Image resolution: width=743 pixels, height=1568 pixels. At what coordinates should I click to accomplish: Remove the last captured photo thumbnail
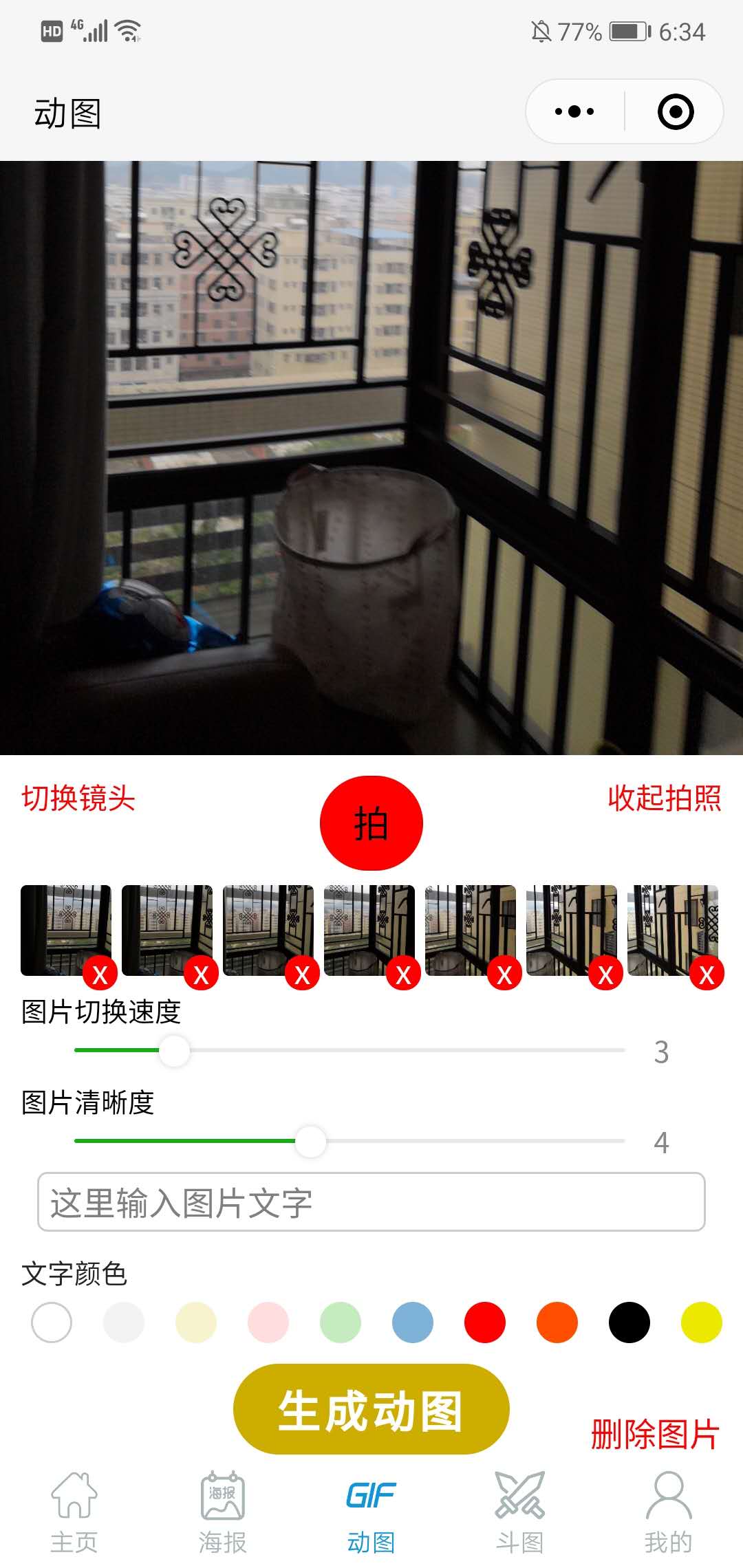click(x=707, y=974)
